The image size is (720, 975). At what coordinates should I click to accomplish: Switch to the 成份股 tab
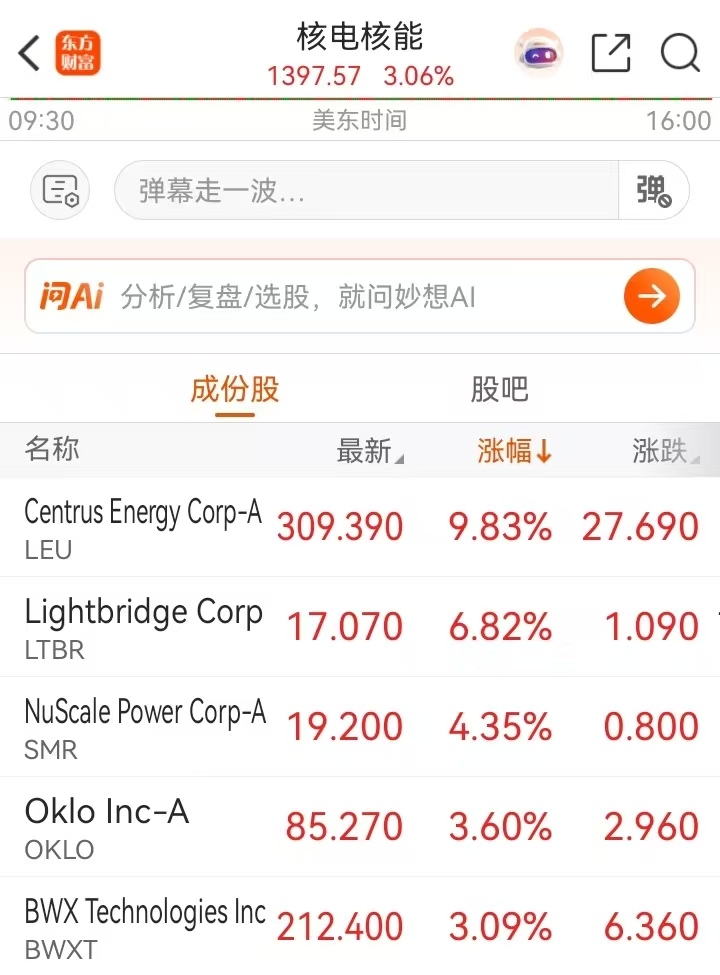pyautogui.click(x=235, y=389)
